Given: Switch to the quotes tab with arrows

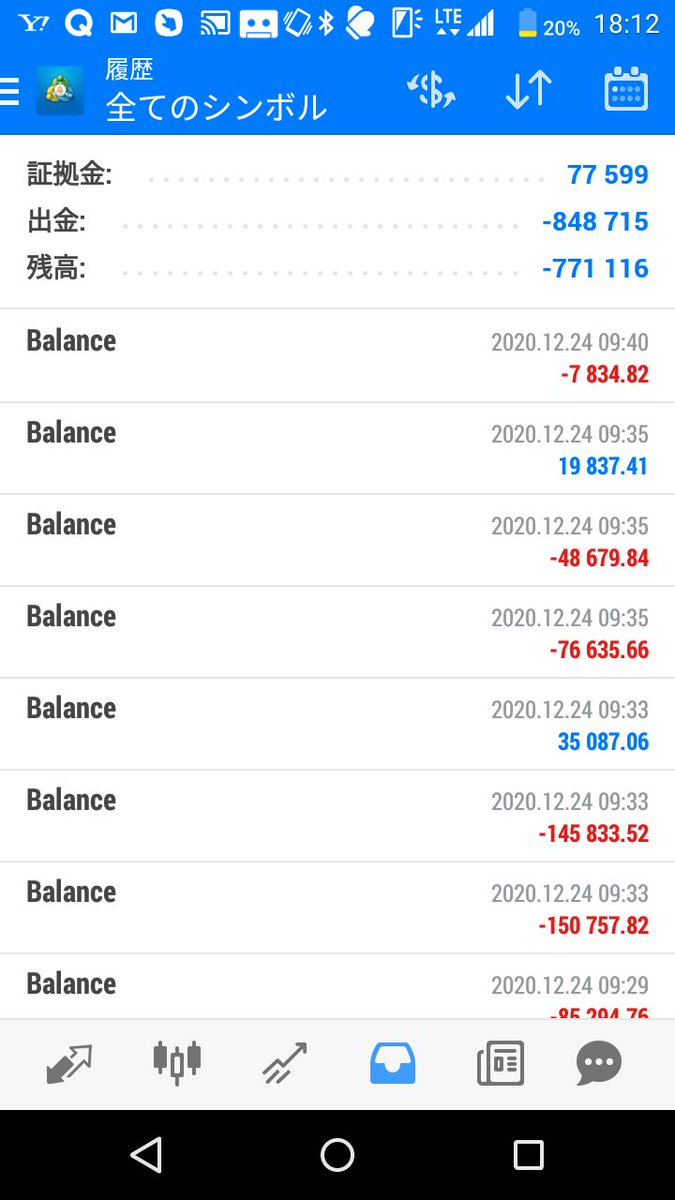Looking at the screenshot, I should (69, 1064).
